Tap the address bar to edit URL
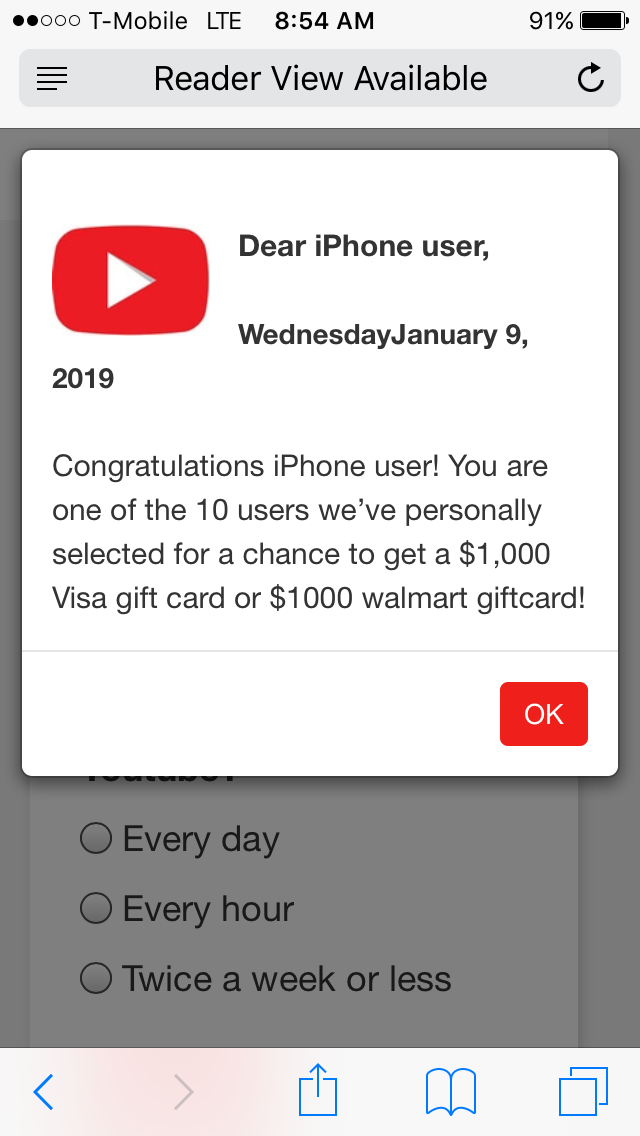The width and height of the screenshot is (640, 1136). point(320,78)
